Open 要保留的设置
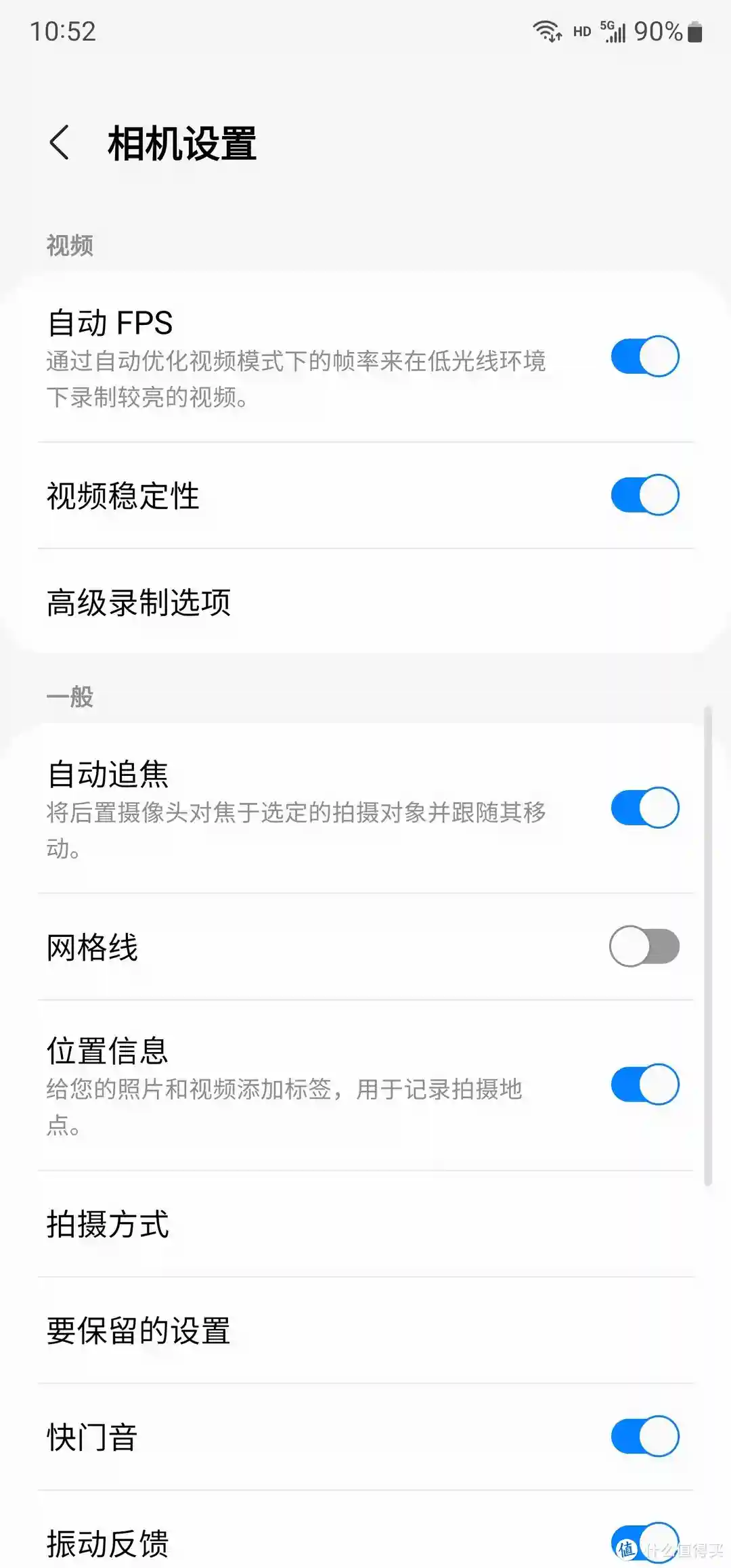The image size is (731, 1568). click(365, 1330)
